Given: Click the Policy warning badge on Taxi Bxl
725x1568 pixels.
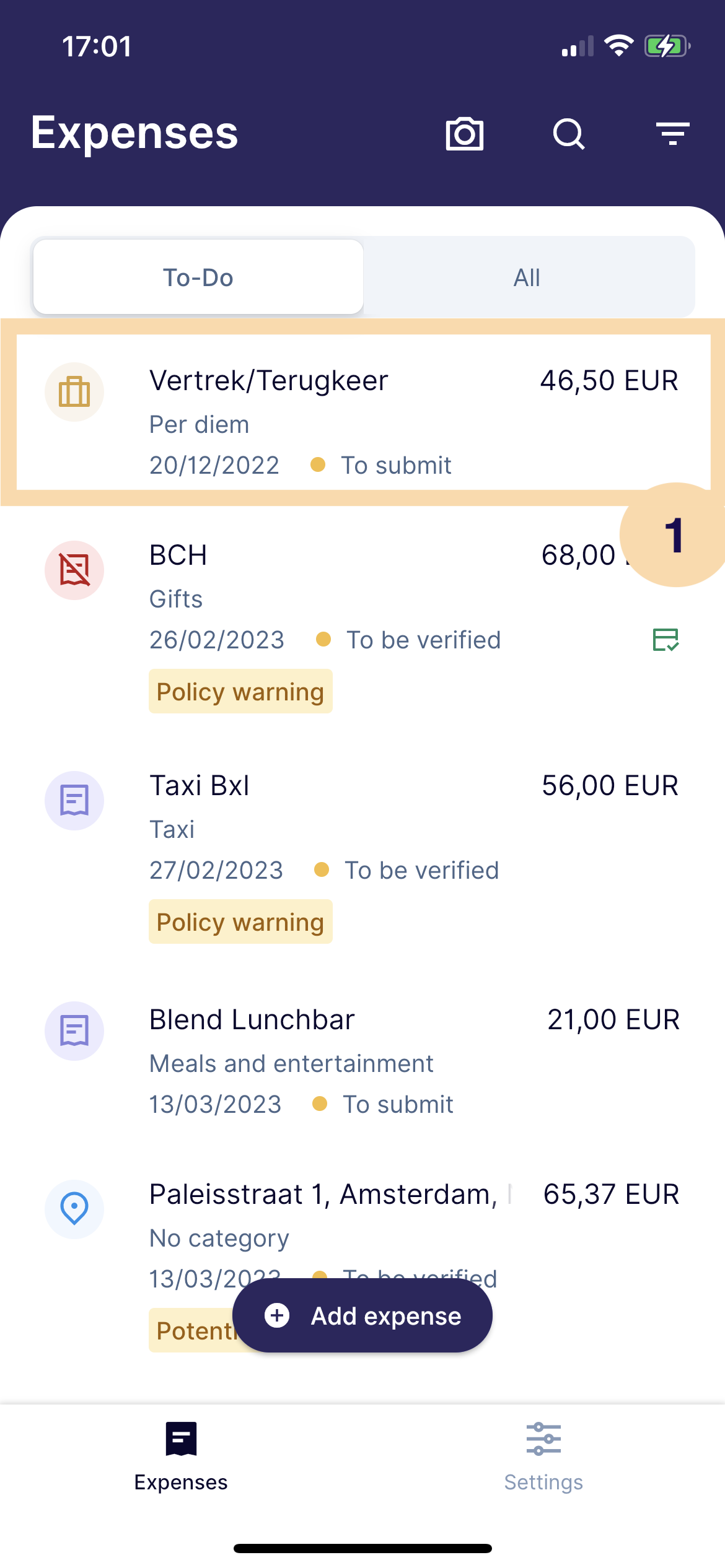Looking at the screenshot, I should tap(240, 921).
